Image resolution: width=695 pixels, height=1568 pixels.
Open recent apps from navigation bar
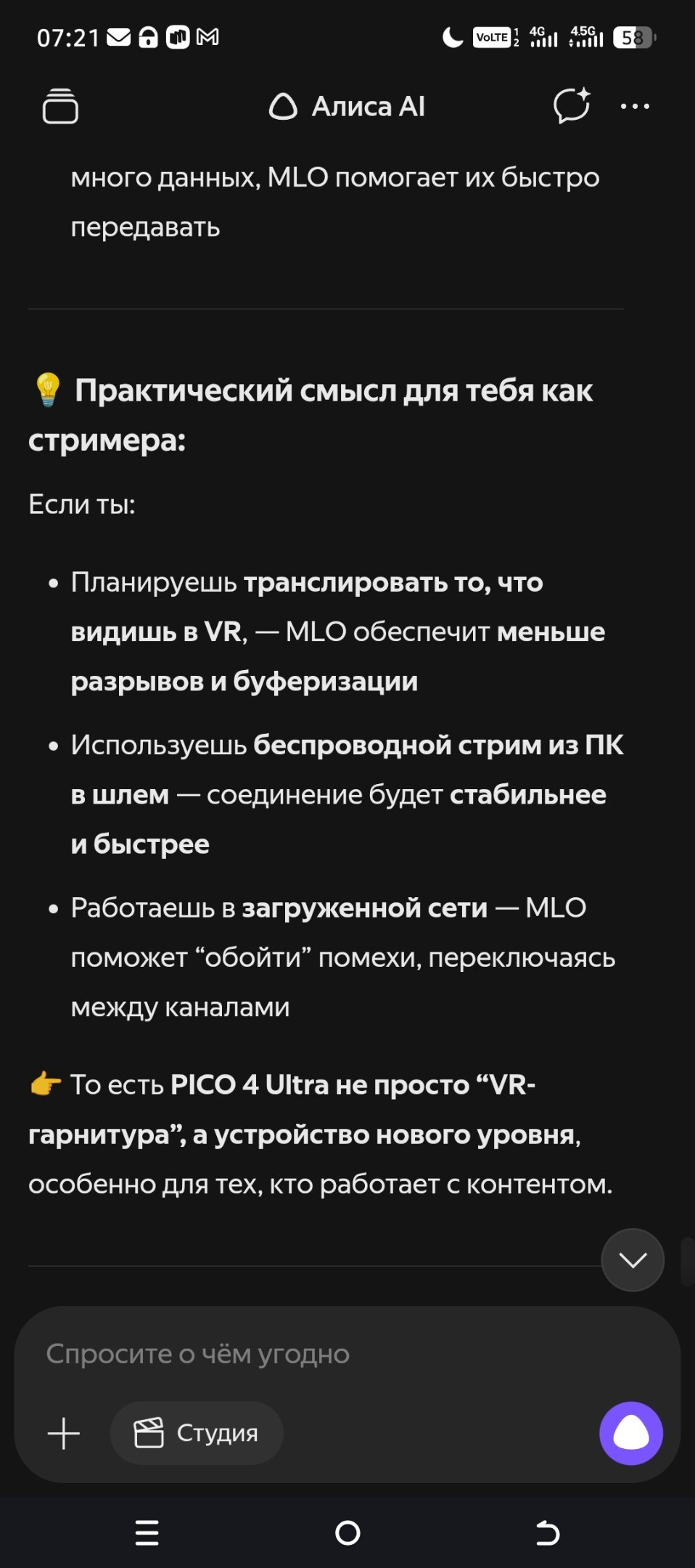tap(147, 1532)
